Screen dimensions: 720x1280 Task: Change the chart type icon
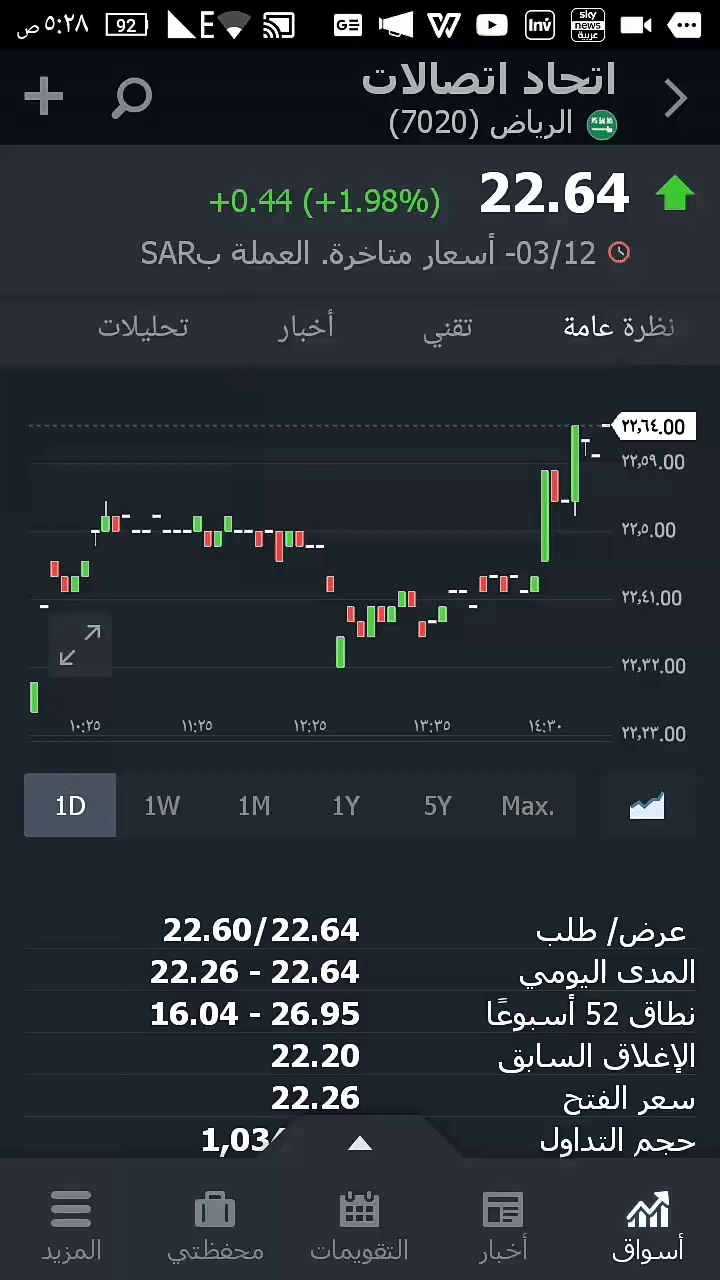[x=647, y=805]
